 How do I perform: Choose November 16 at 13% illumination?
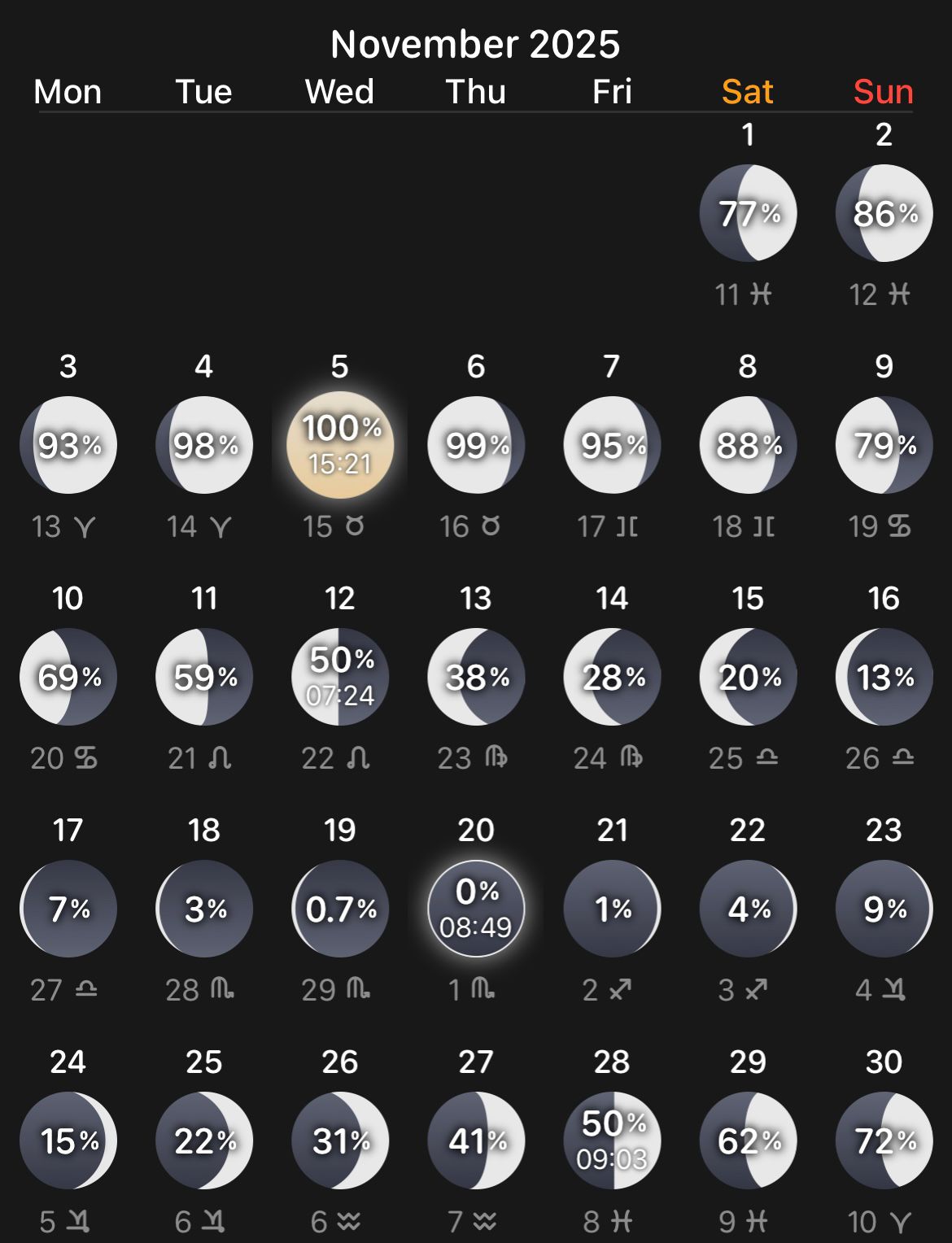click(x=884, y=677)
